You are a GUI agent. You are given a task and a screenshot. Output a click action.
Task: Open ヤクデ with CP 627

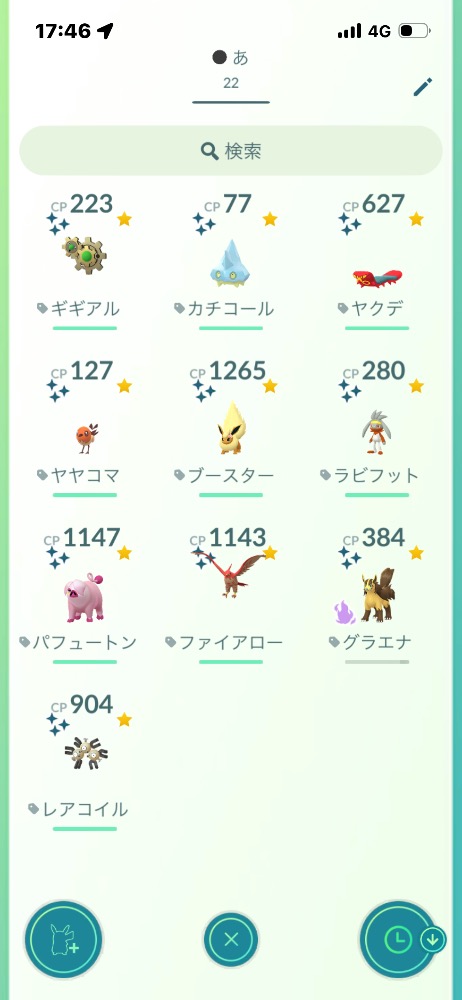coord(377,261)
